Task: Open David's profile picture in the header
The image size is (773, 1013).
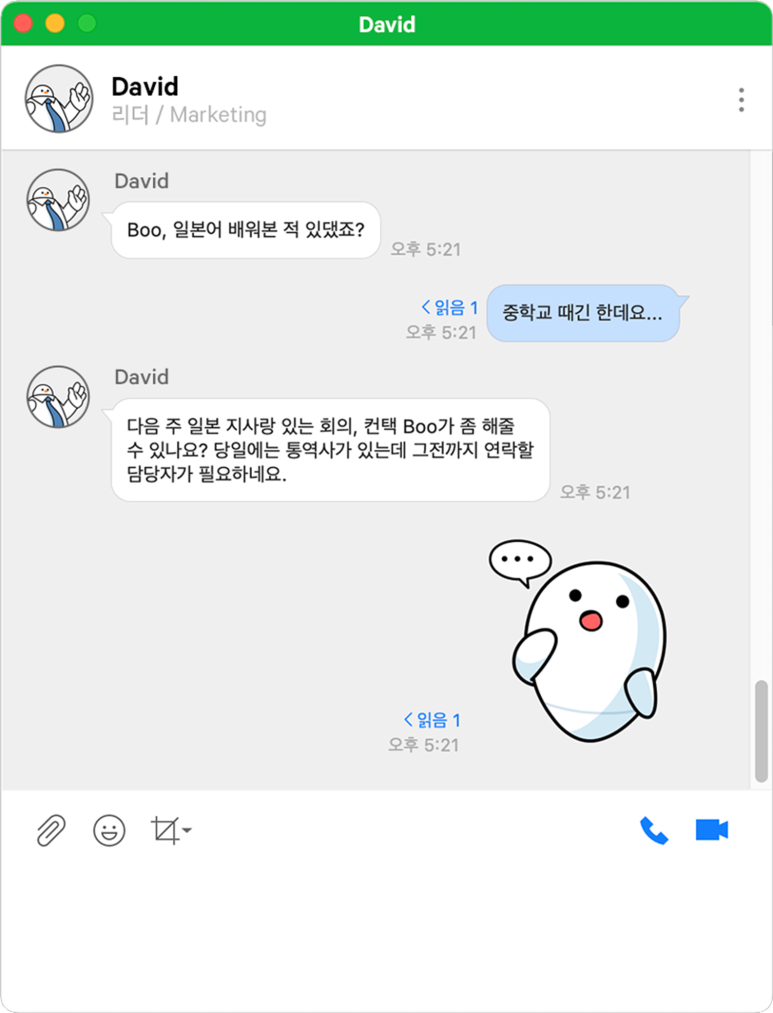Action: click(x=58, y=99)
